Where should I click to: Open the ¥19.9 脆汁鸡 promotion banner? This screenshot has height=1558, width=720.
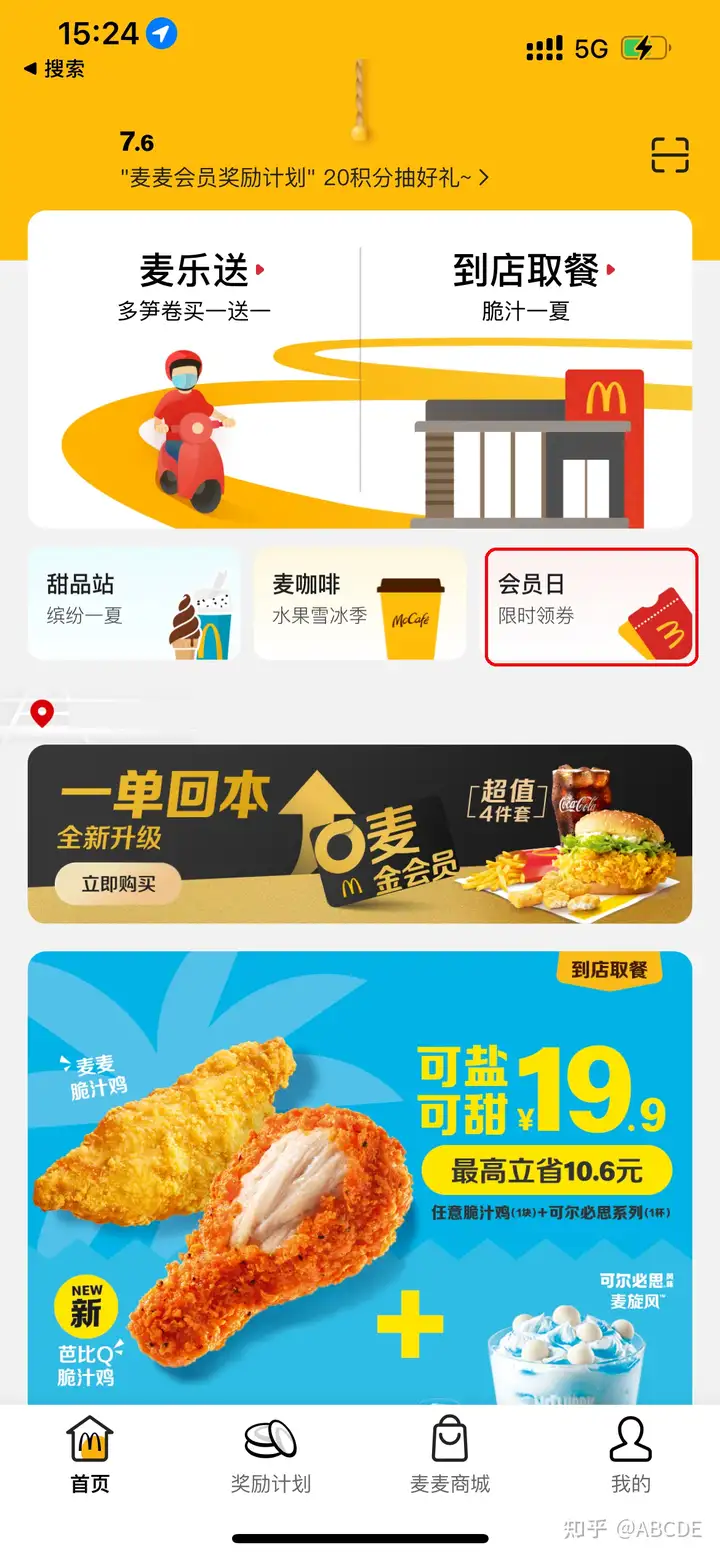click(360, 1170)
